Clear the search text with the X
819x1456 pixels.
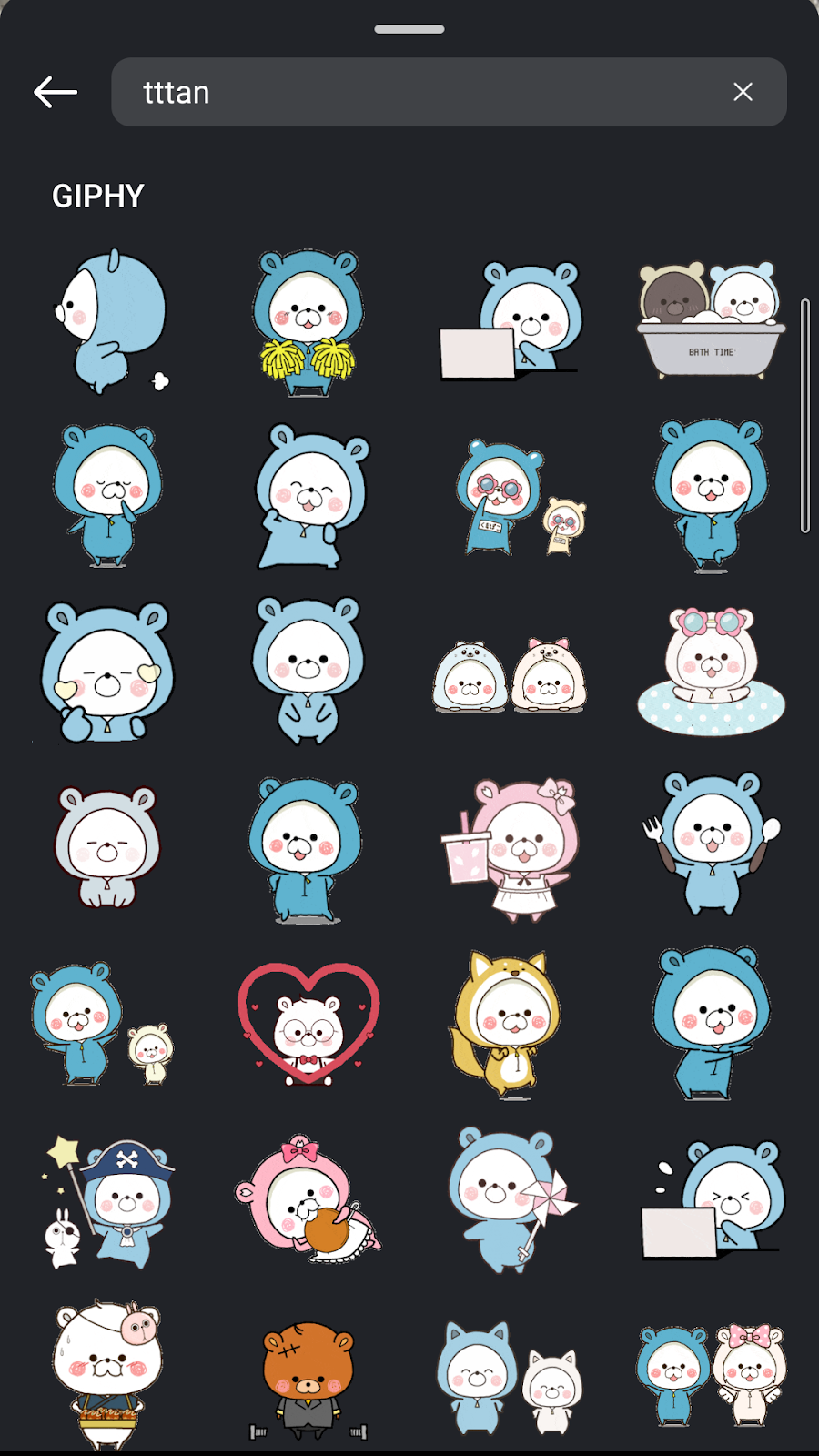743,92
